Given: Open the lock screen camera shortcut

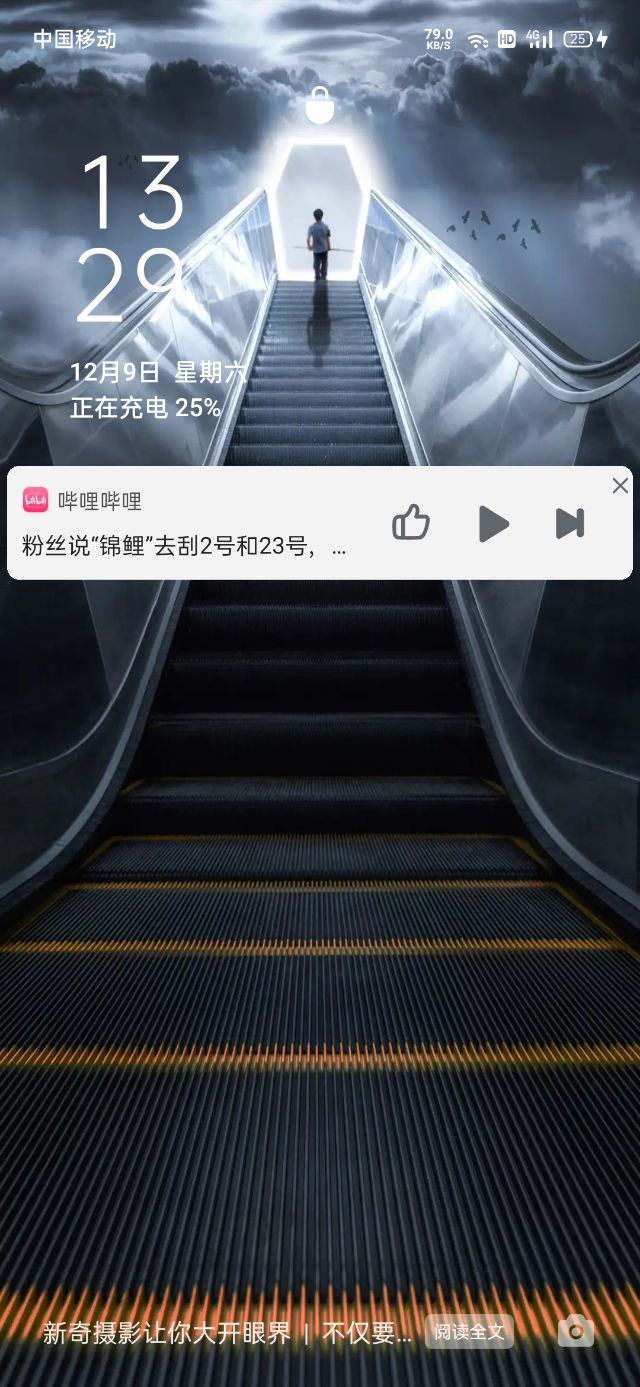Looking at the screenshot, I should point(576,1332).
